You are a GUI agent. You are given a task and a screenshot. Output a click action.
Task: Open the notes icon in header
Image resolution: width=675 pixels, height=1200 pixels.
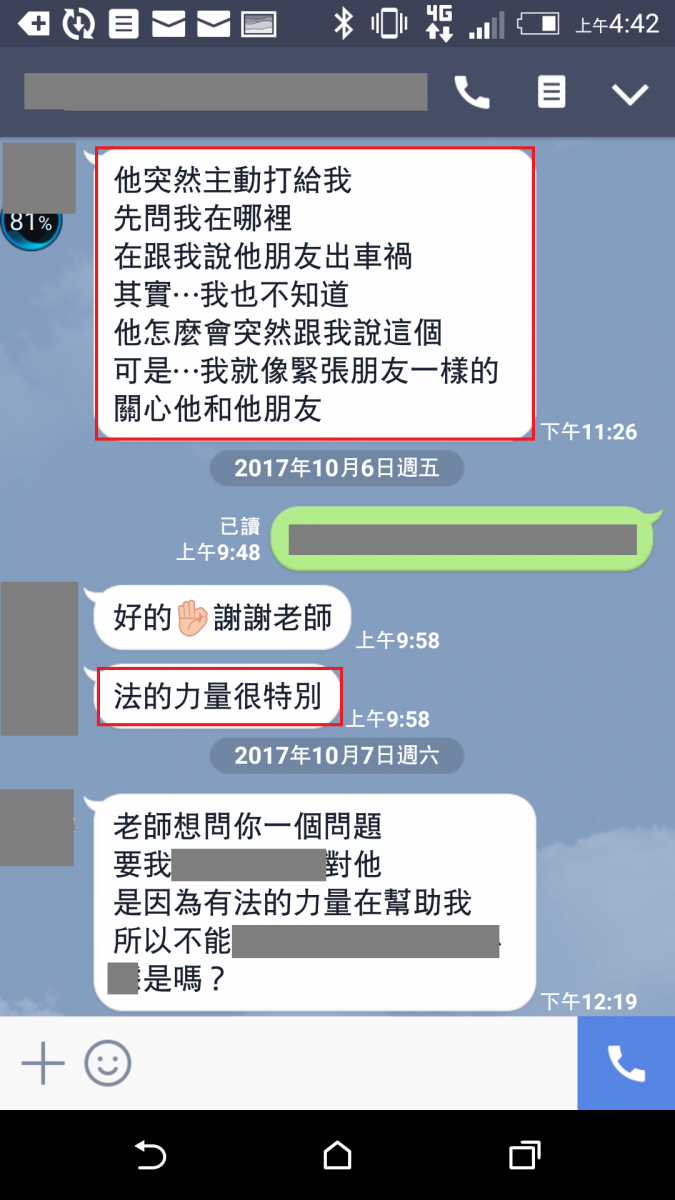click(551, 93)
